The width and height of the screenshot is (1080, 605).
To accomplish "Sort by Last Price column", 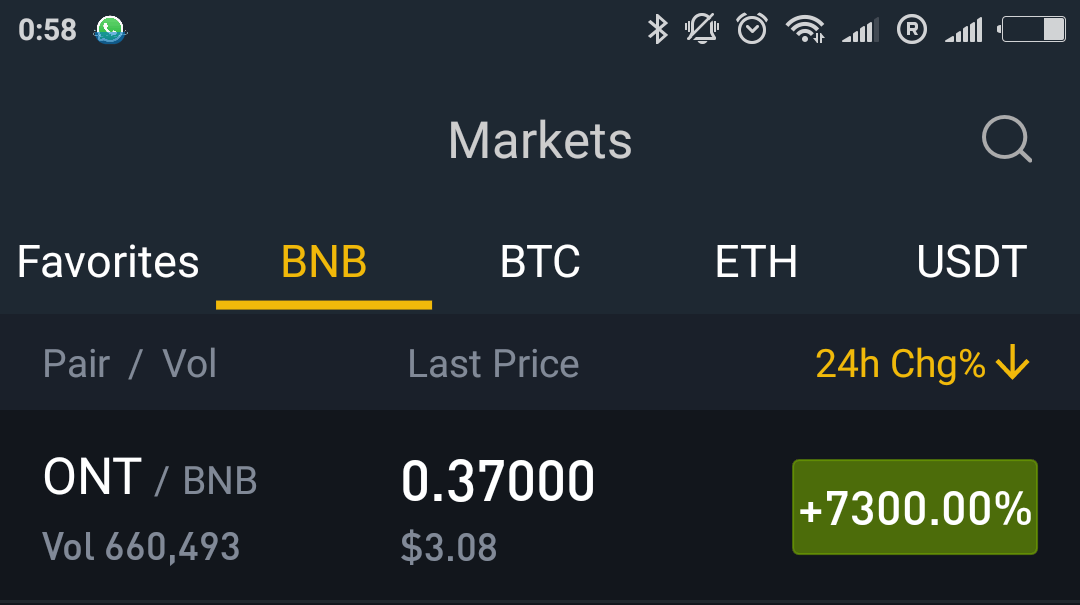I will [493, 364].
